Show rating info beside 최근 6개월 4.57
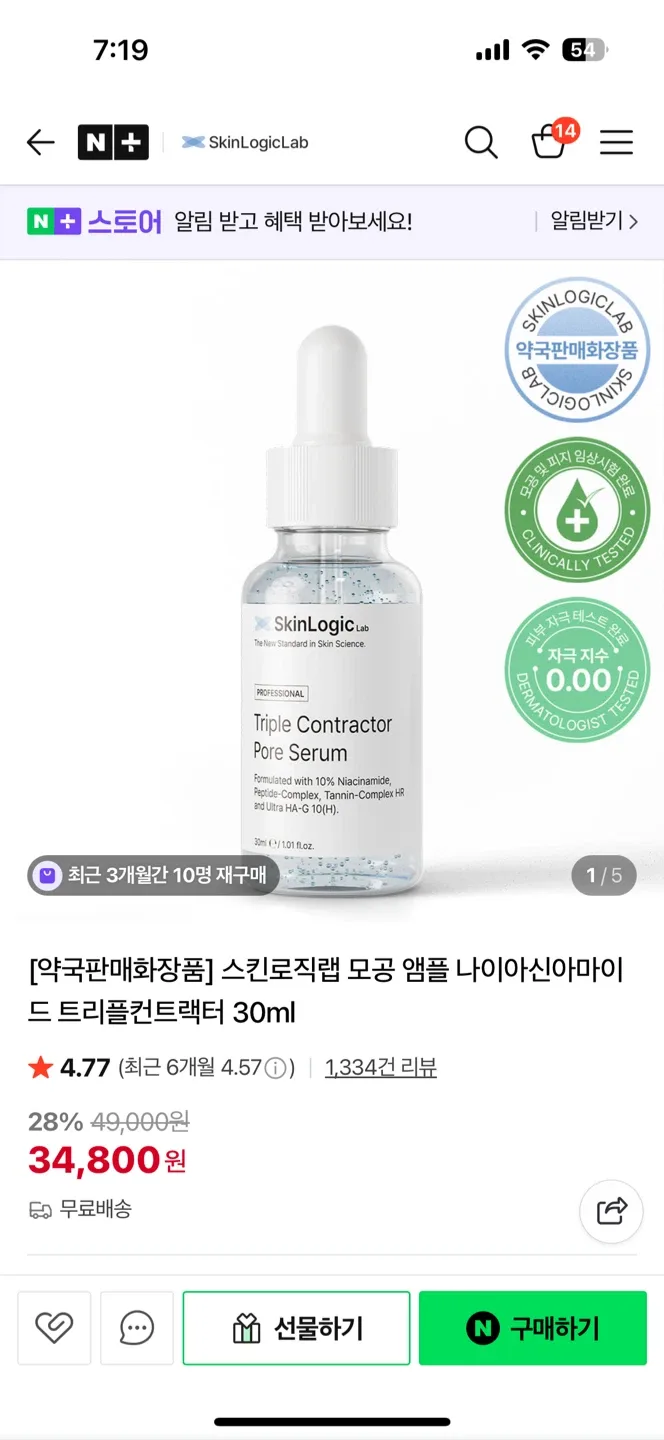 (278, 1069)
